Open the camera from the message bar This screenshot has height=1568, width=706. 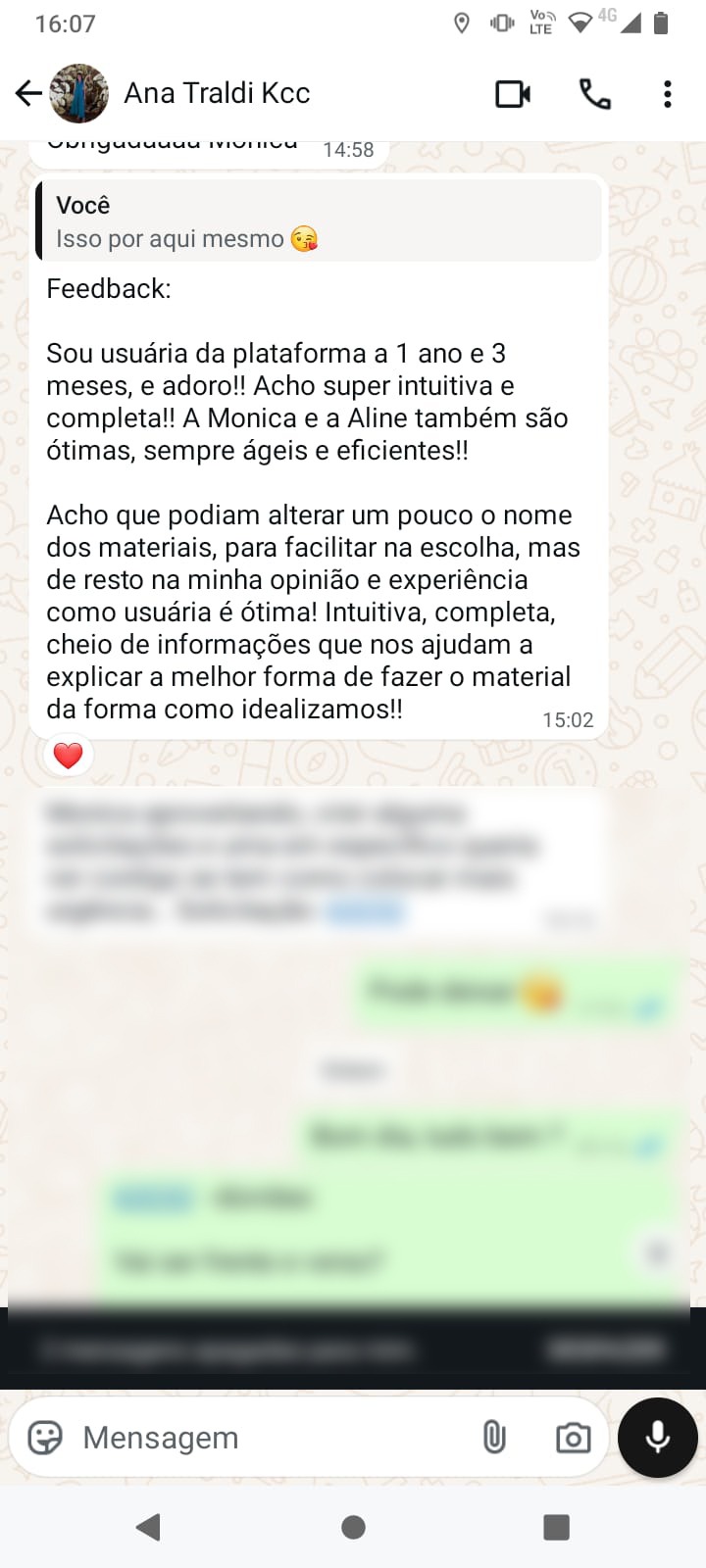[573, 1438]
